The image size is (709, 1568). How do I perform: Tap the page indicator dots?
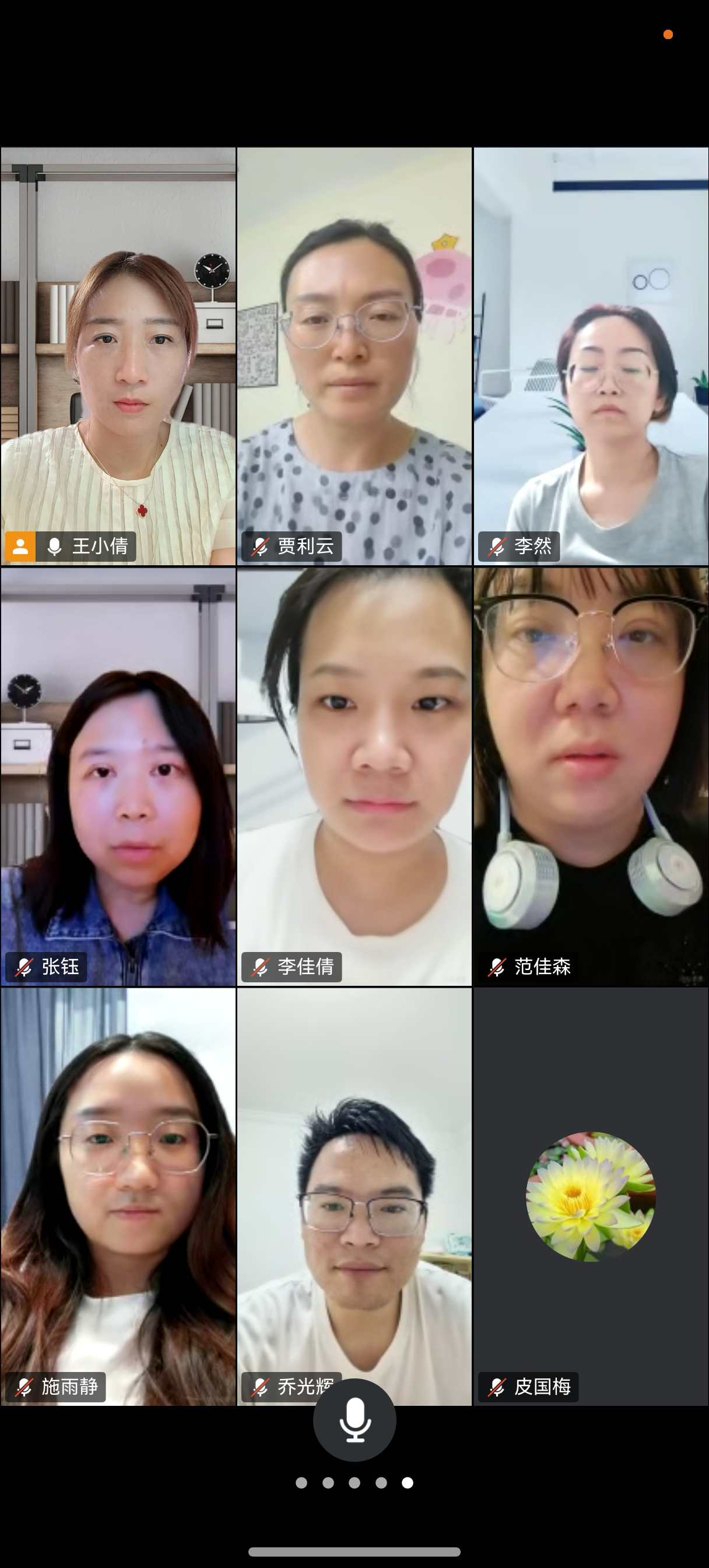(354, 1483)
